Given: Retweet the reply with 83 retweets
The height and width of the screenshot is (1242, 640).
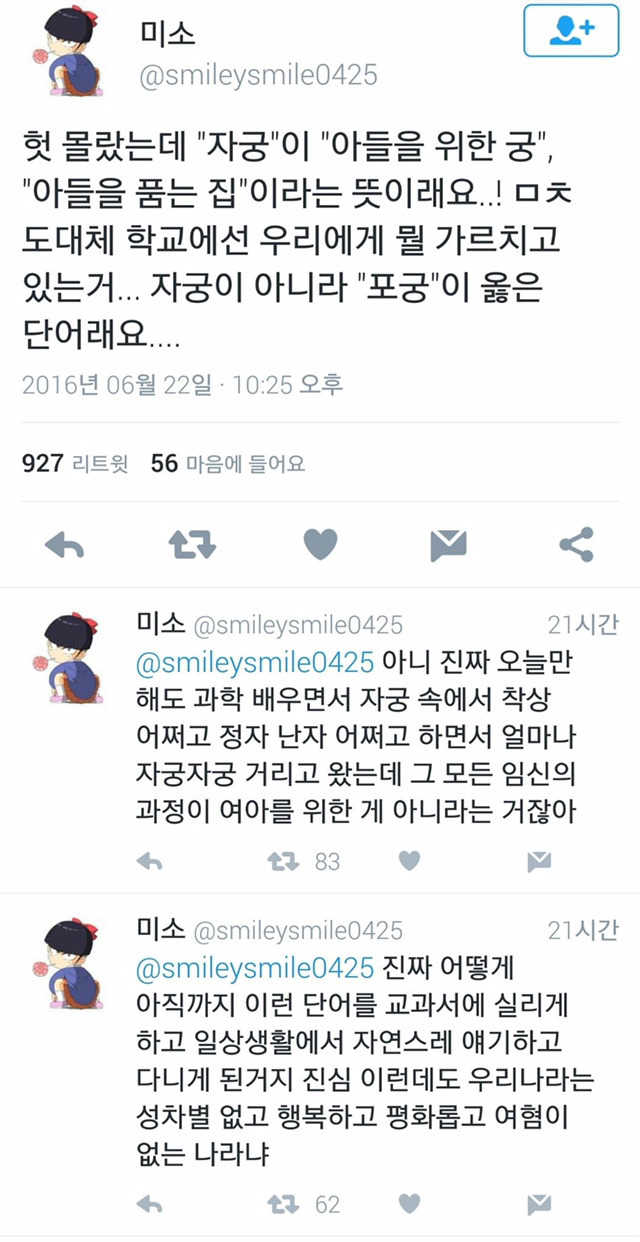Looking at the screenshot, I should coord(284,861).
